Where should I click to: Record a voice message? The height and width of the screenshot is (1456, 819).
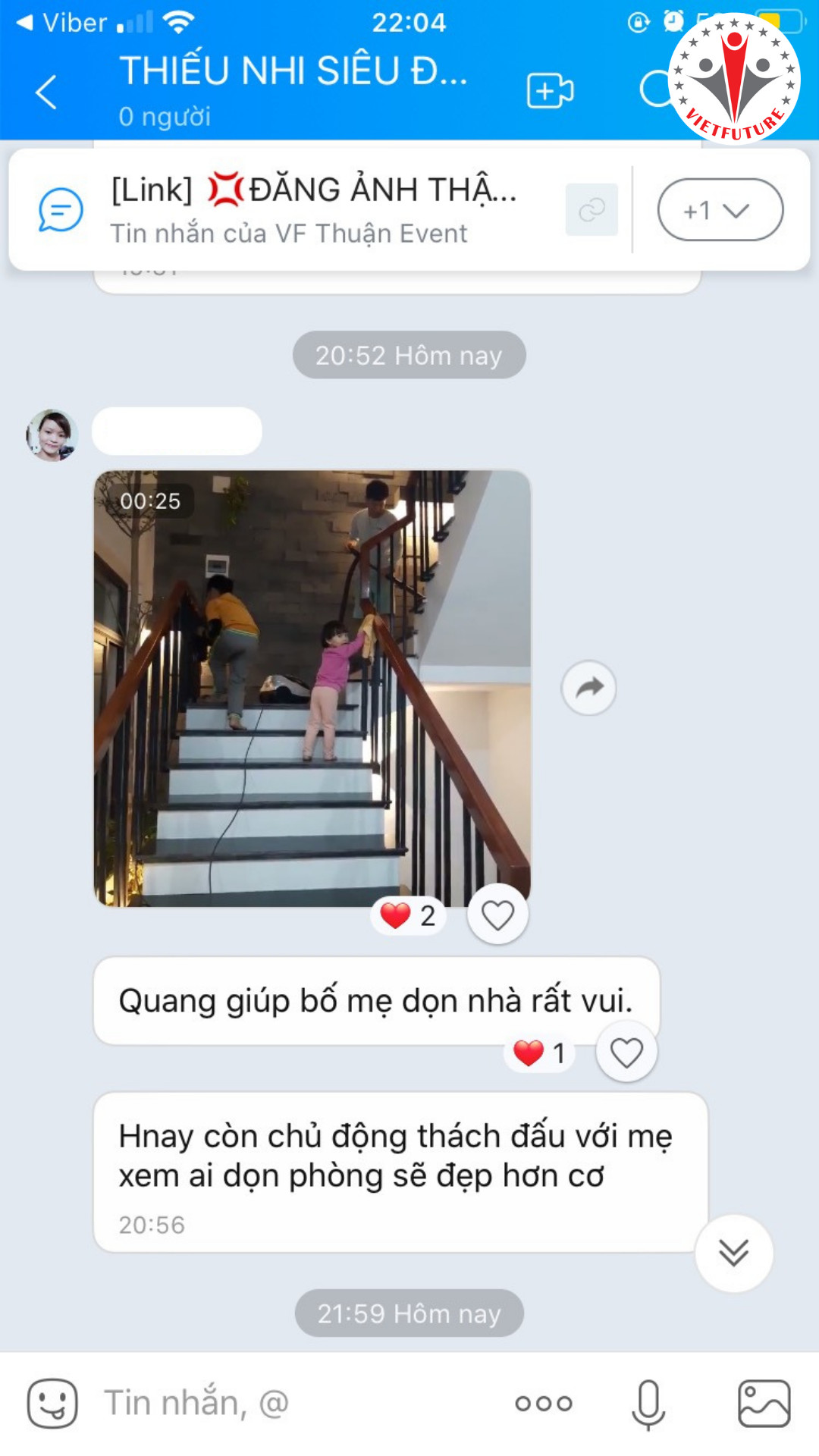648,1403
